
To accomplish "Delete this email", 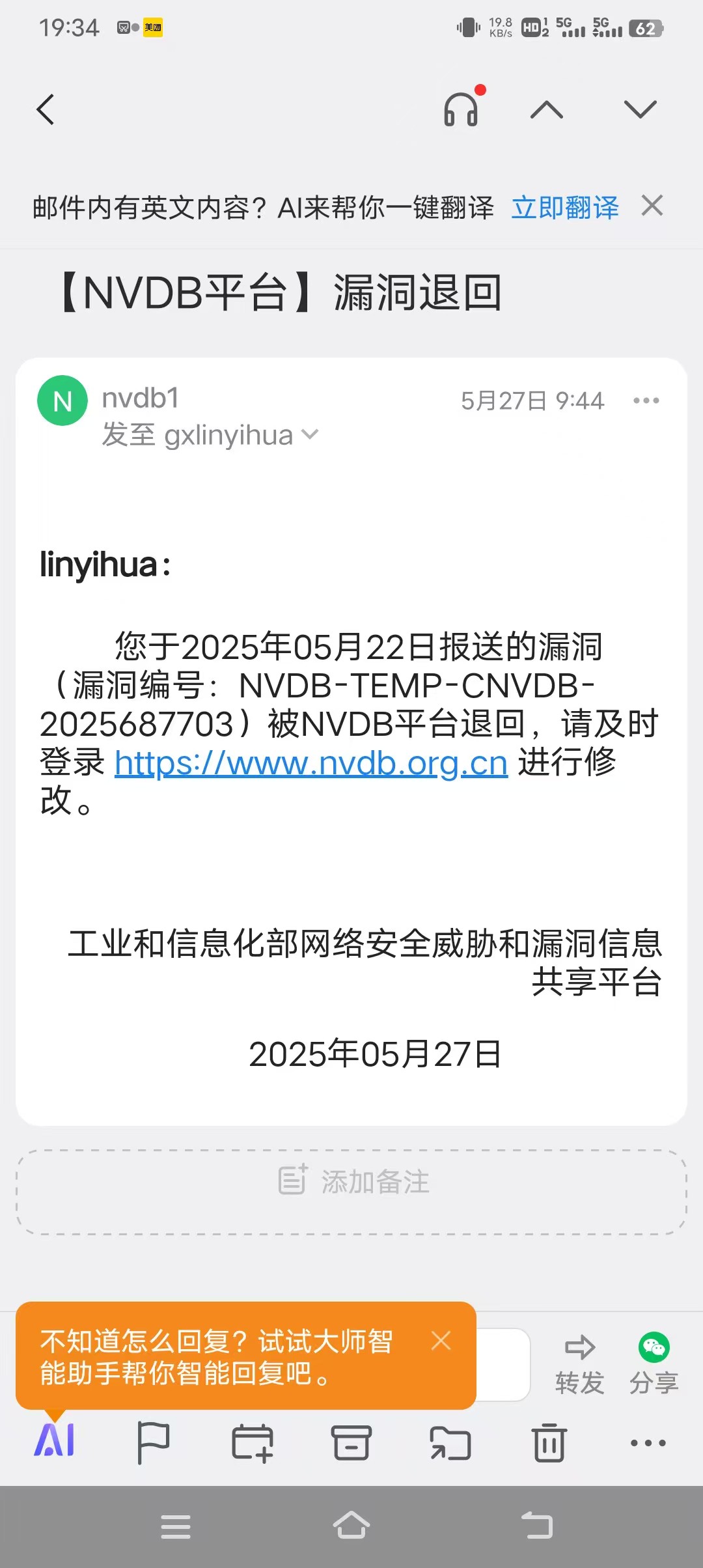I will 549,1443.
